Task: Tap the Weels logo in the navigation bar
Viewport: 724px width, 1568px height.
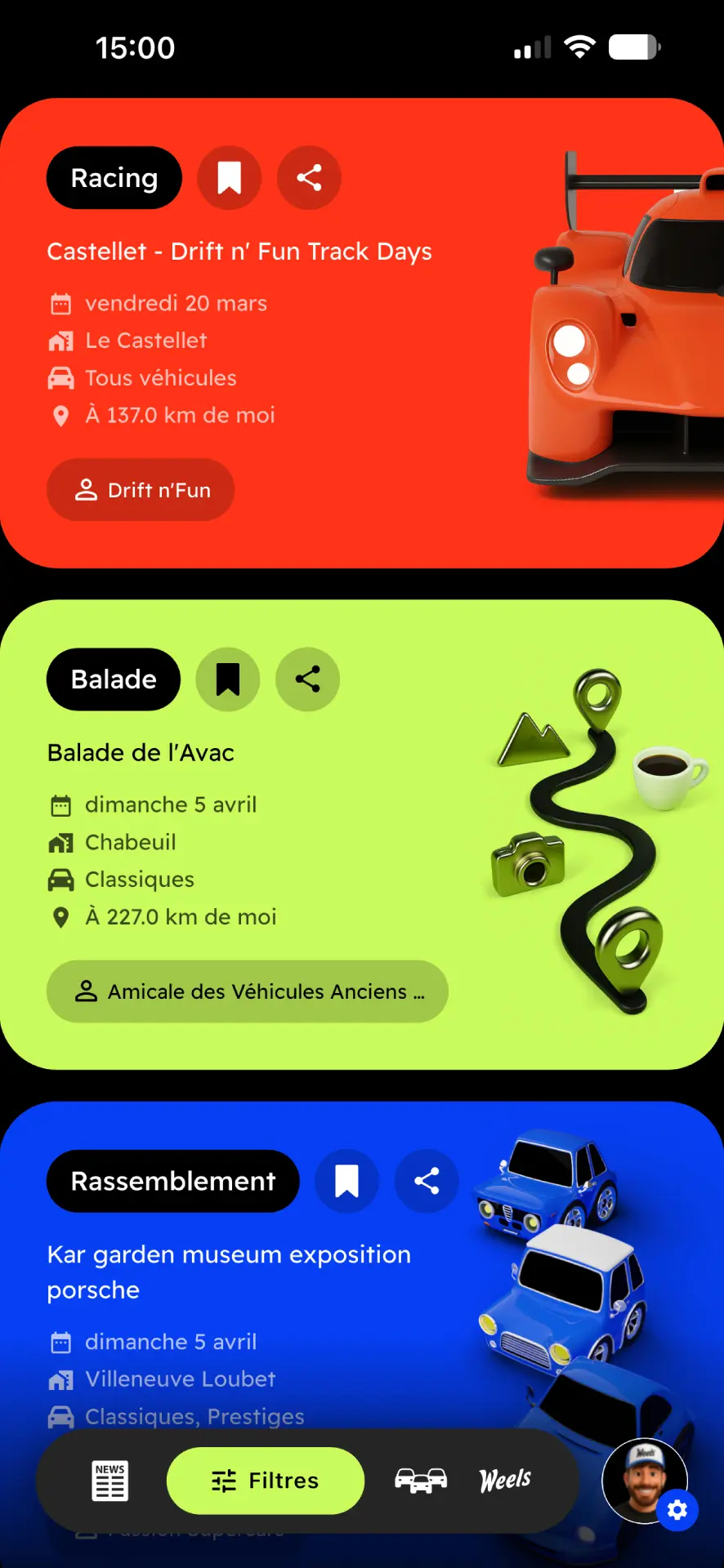Action: point(504,1481)
